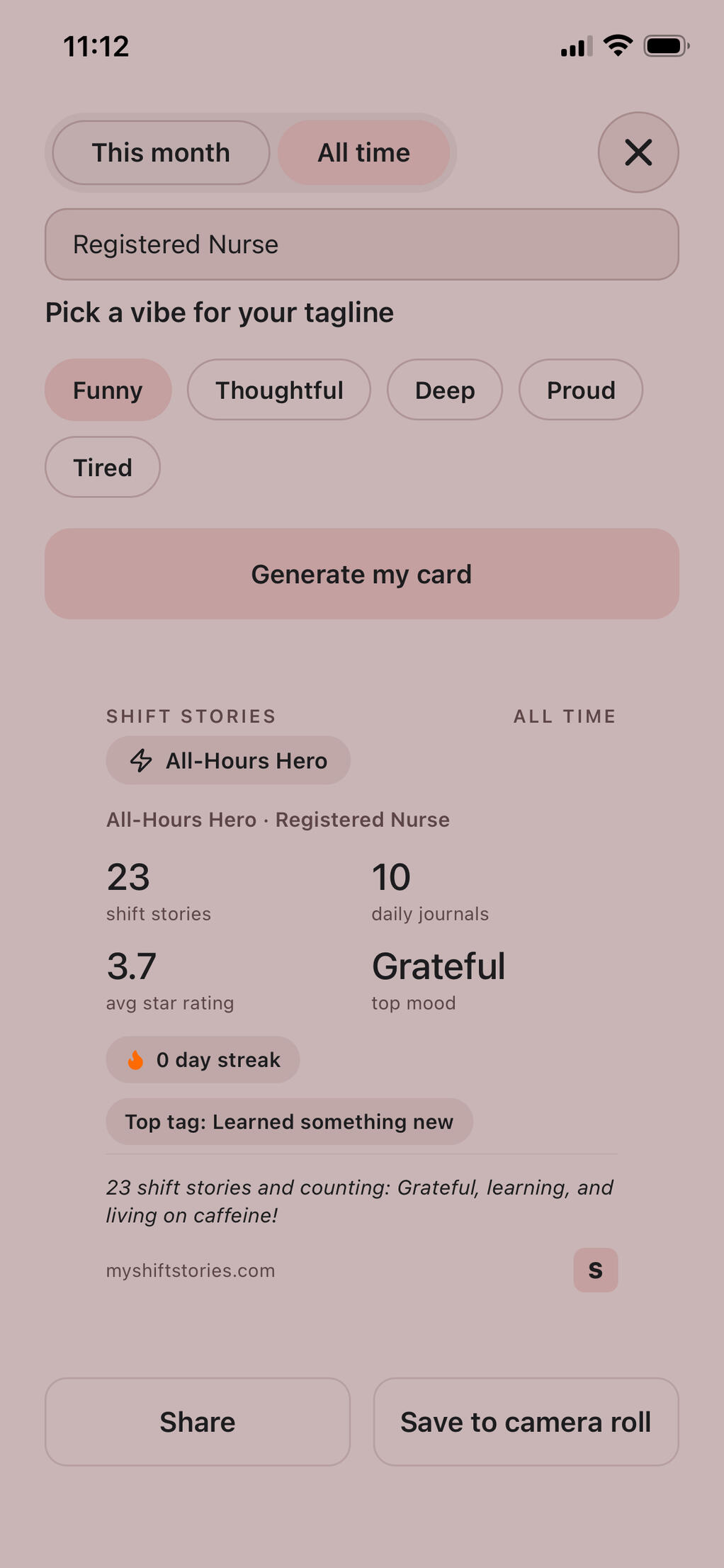The image size is (724, 1568).
Task: Tap Generate my card
Action: [x=362, y=574]
